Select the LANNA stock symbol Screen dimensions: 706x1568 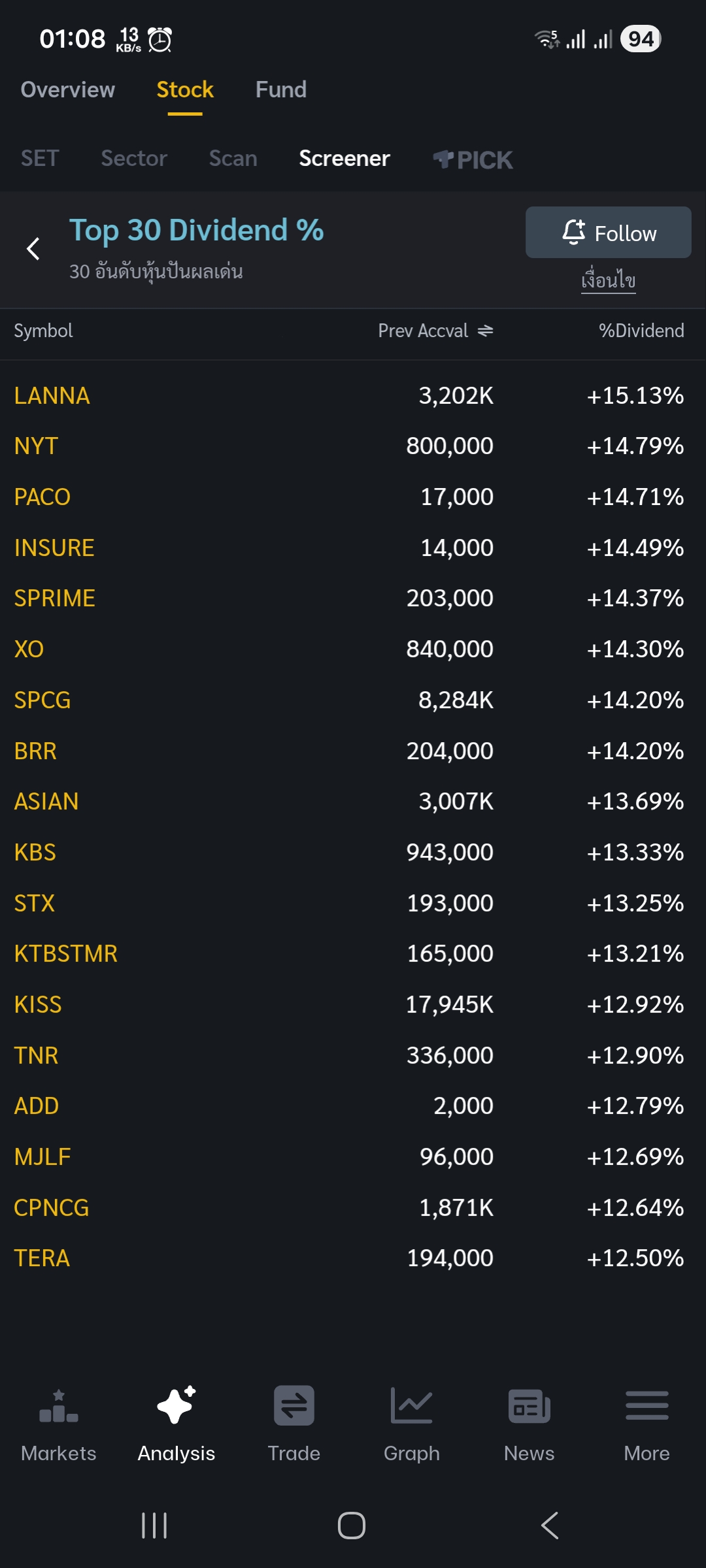[x=52, y=395]
